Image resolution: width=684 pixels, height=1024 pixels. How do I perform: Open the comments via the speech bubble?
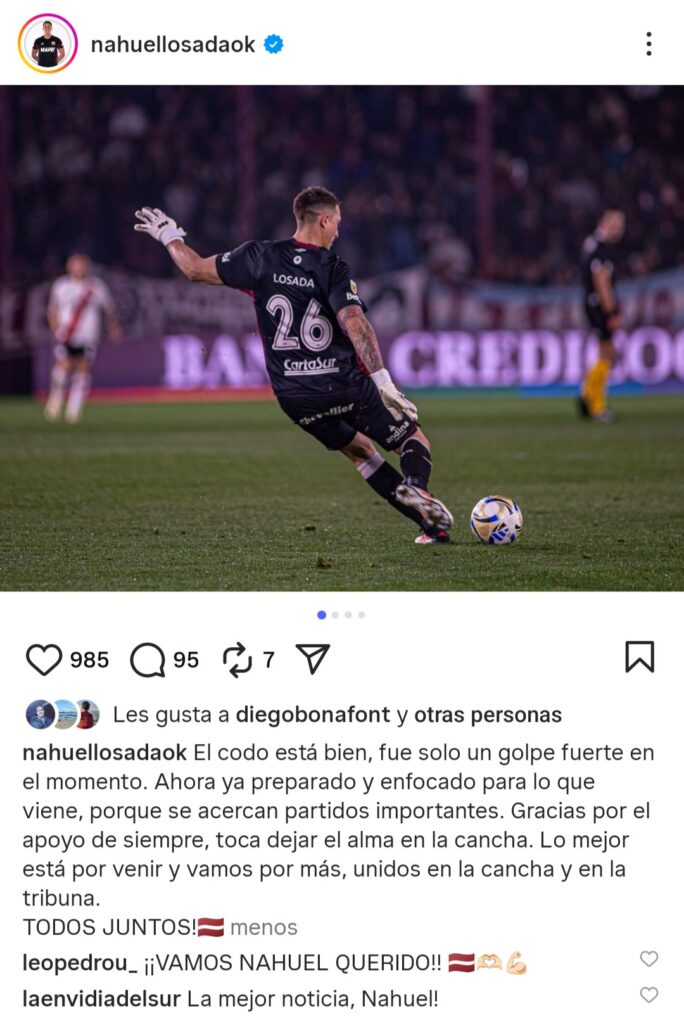[148, 659]
